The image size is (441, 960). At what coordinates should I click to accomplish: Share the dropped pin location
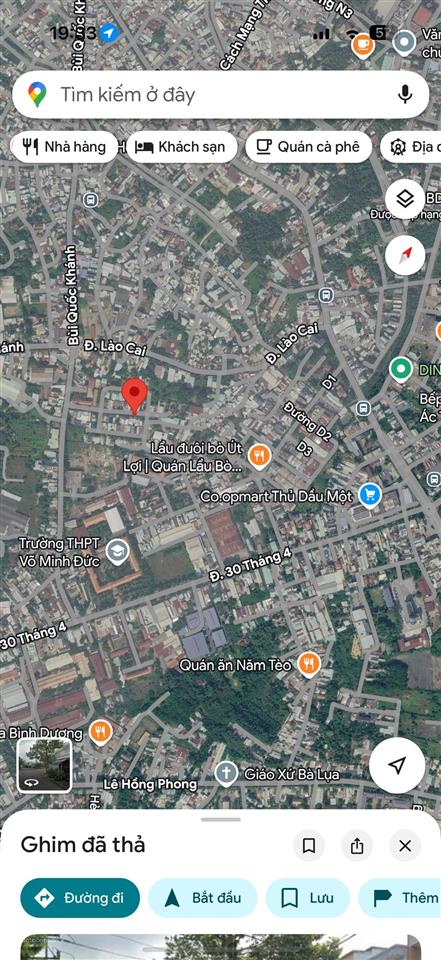pos(357,846)
